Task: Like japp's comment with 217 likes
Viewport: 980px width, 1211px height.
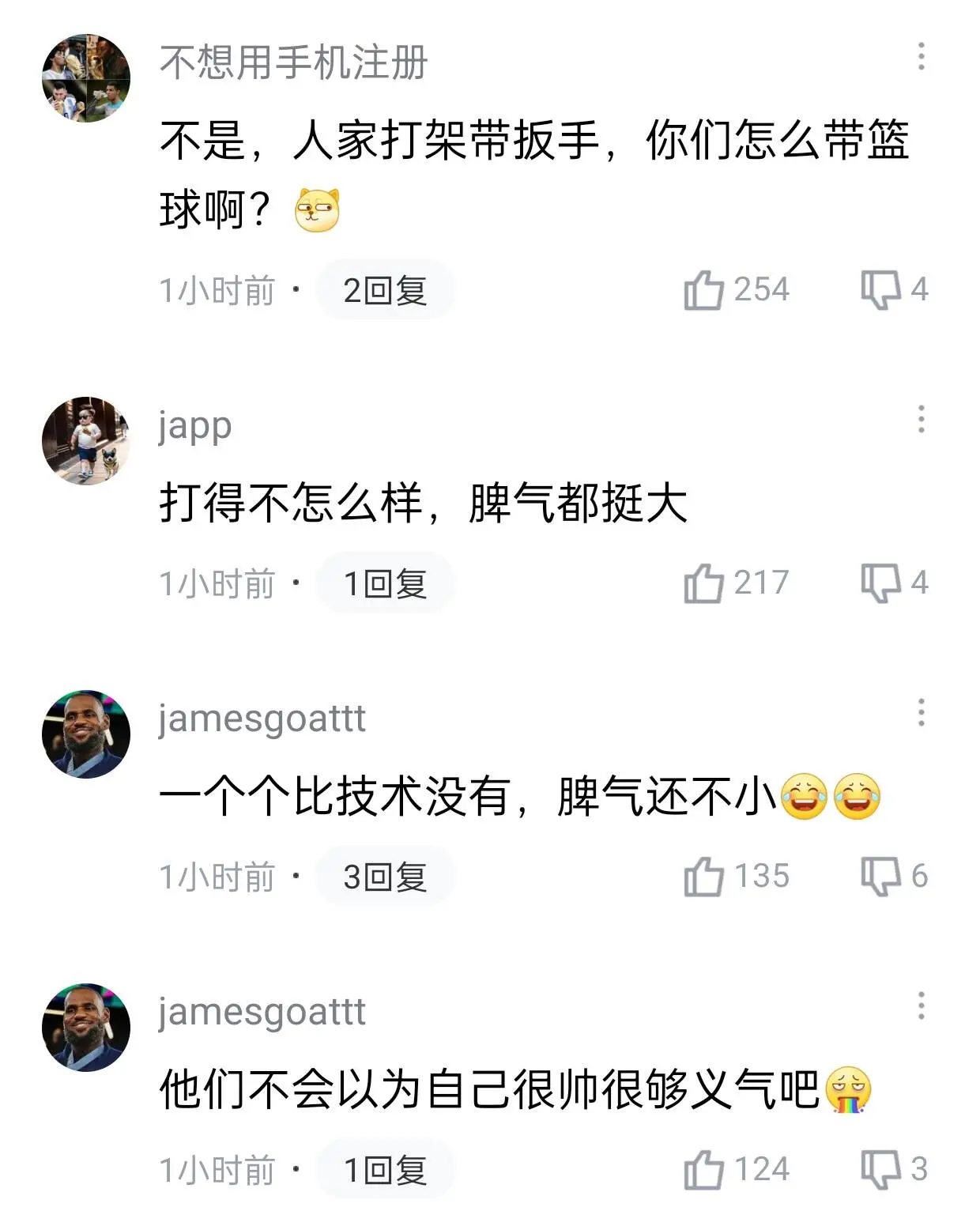Action: pyautogui.click(x=703, y=583)
